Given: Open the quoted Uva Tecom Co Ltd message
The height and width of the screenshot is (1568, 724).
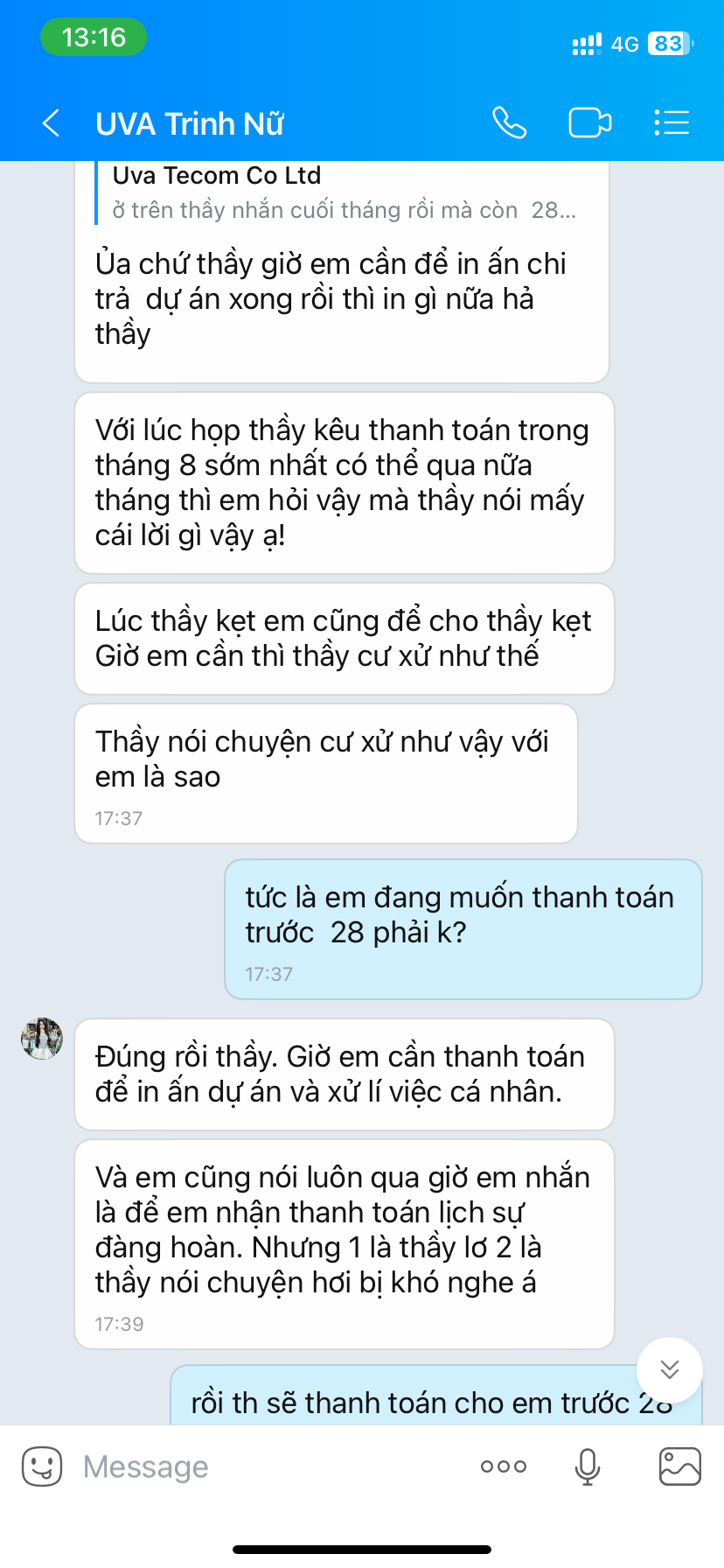Looking at the screenshot, I should (x=341, y=192).
